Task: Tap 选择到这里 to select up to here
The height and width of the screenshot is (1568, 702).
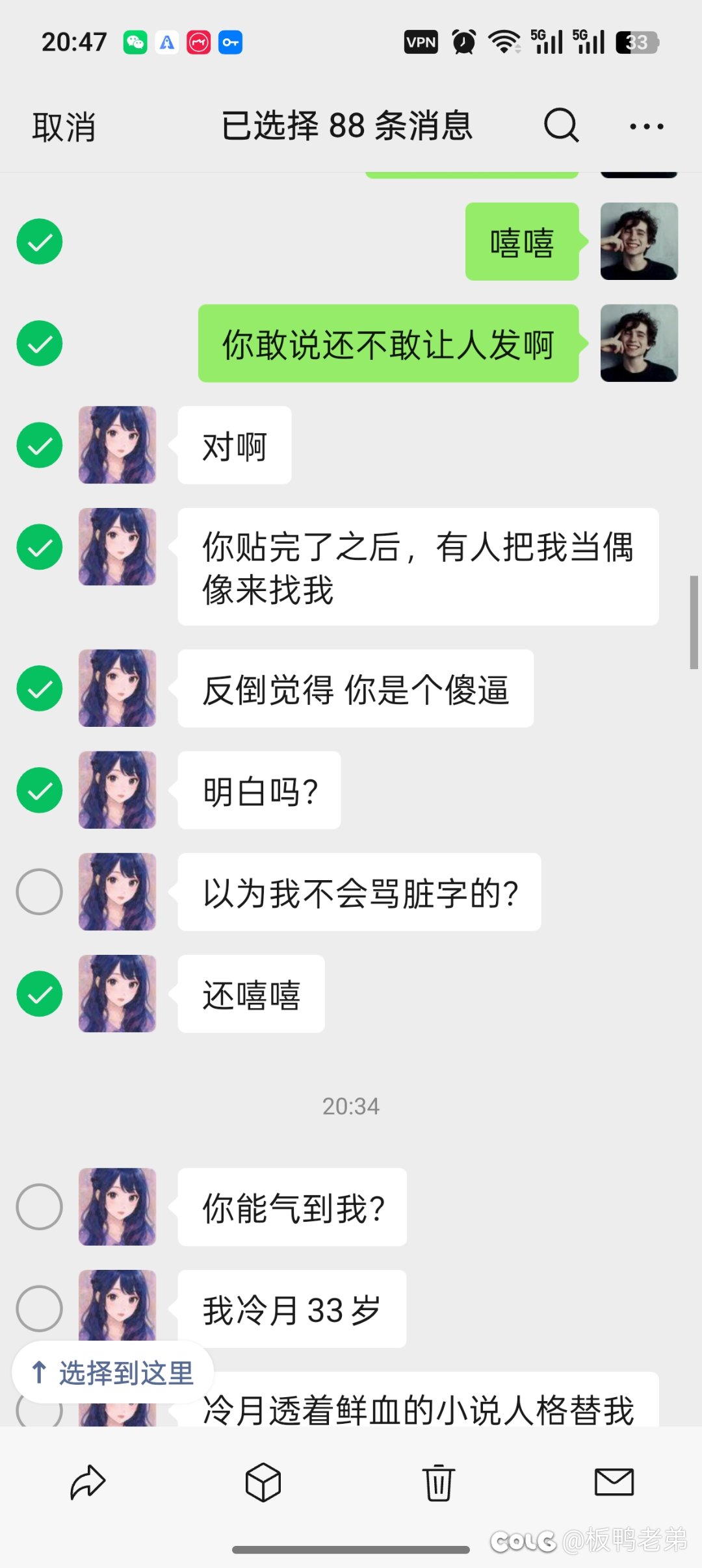Action: point(113,1373)
